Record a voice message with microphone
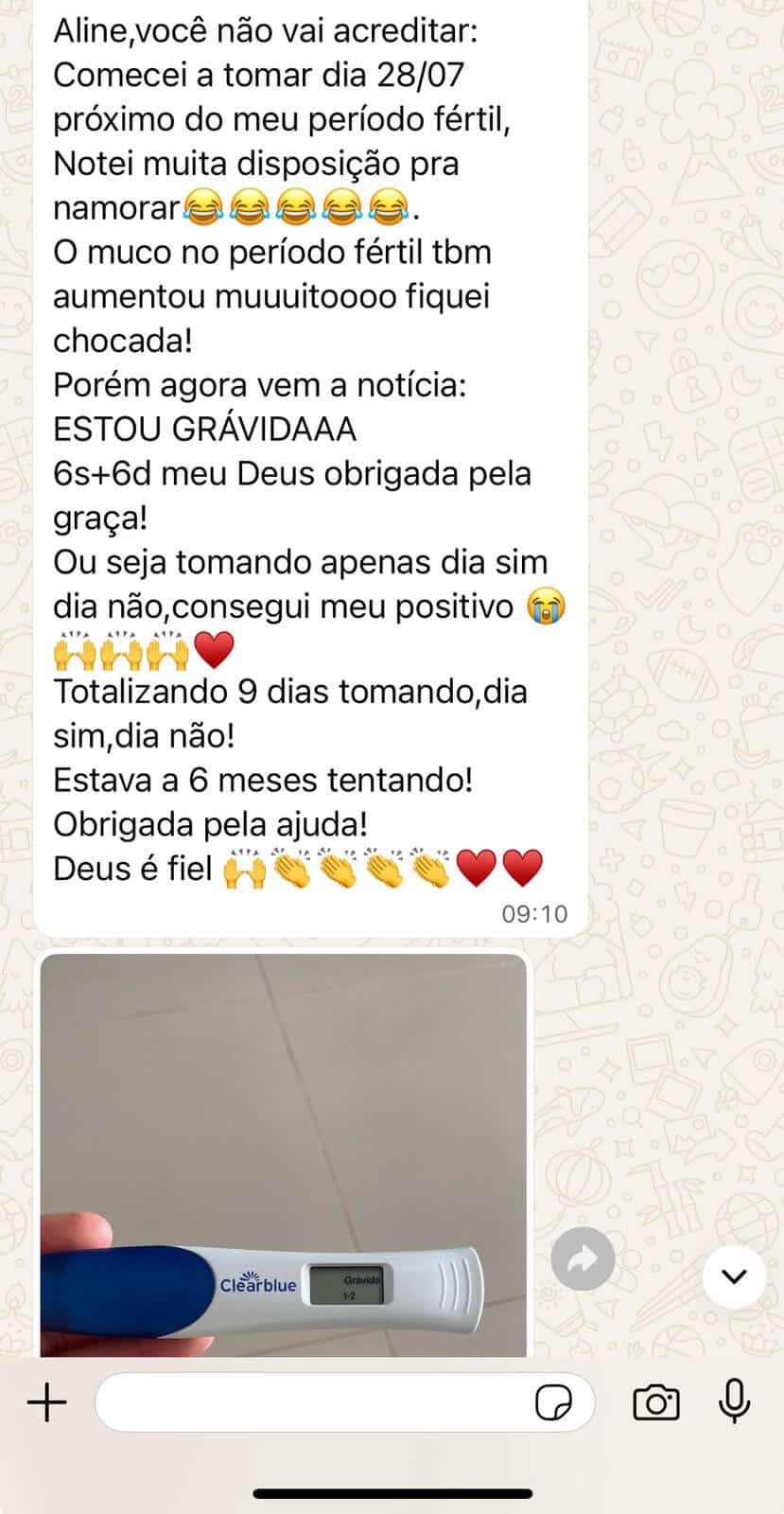The image size is (784, 1514). (734, 1401)
